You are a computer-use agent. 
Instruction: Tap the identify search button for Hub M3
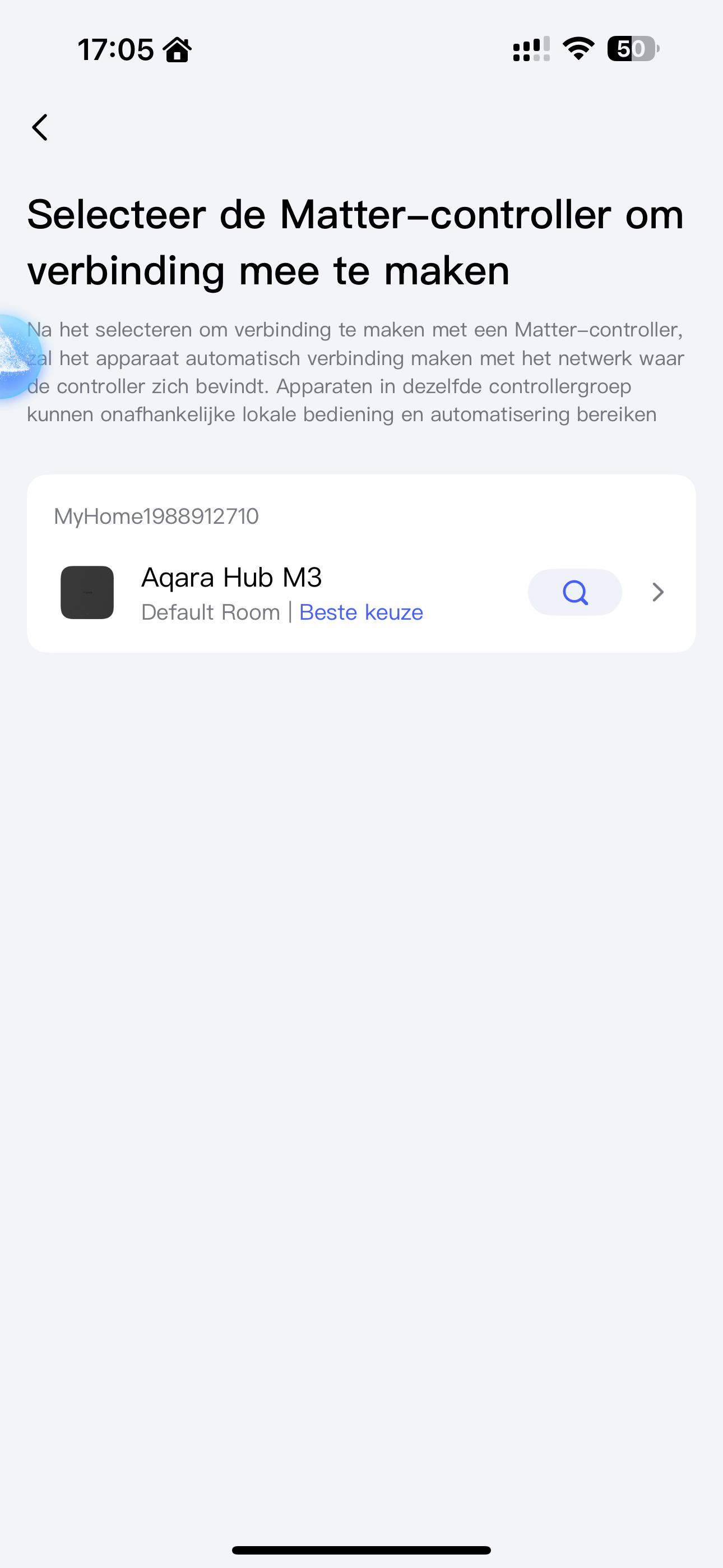574,592
